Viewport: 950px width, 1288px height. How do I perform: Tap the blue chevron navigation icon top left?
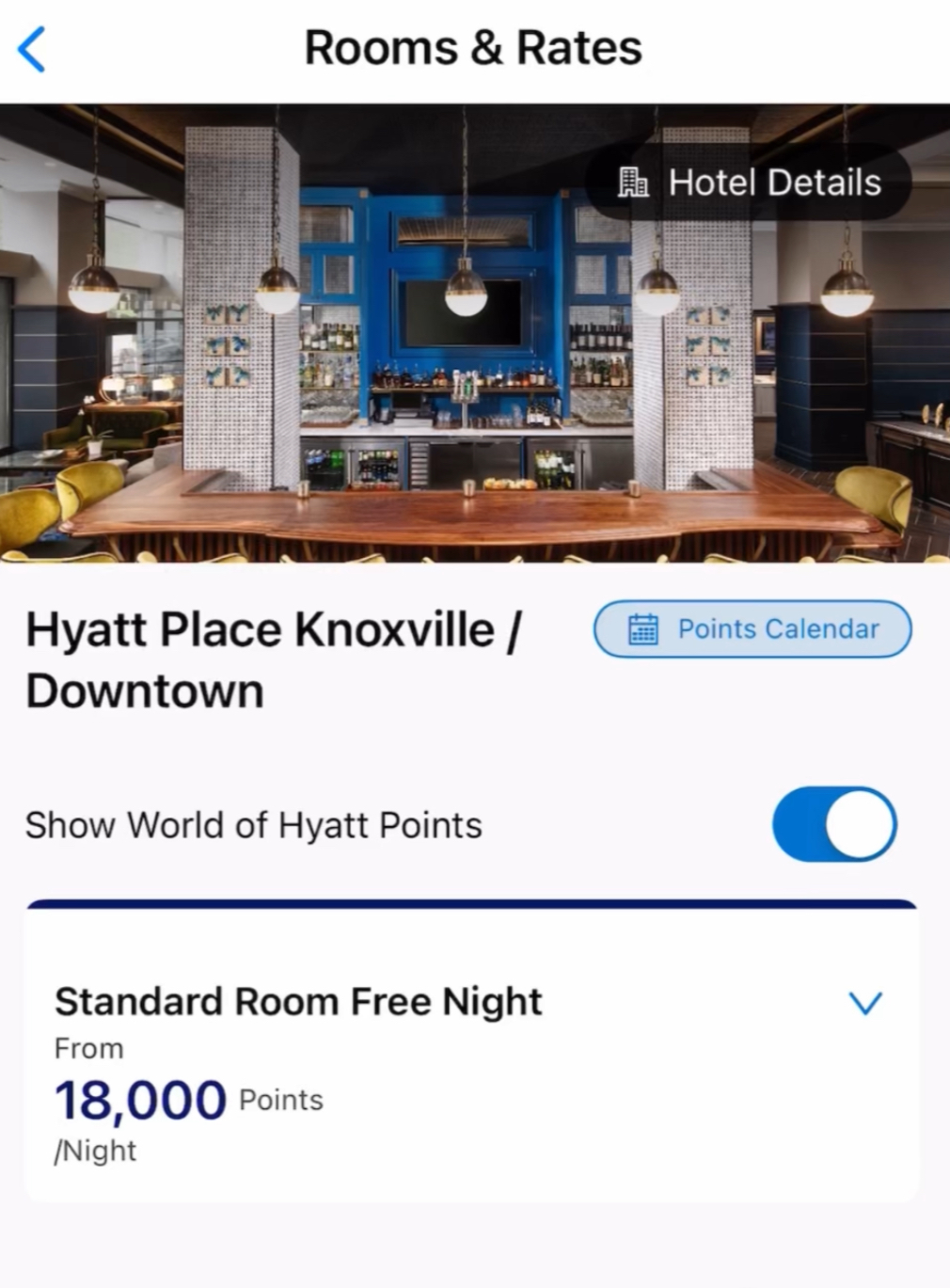[33, 50]
